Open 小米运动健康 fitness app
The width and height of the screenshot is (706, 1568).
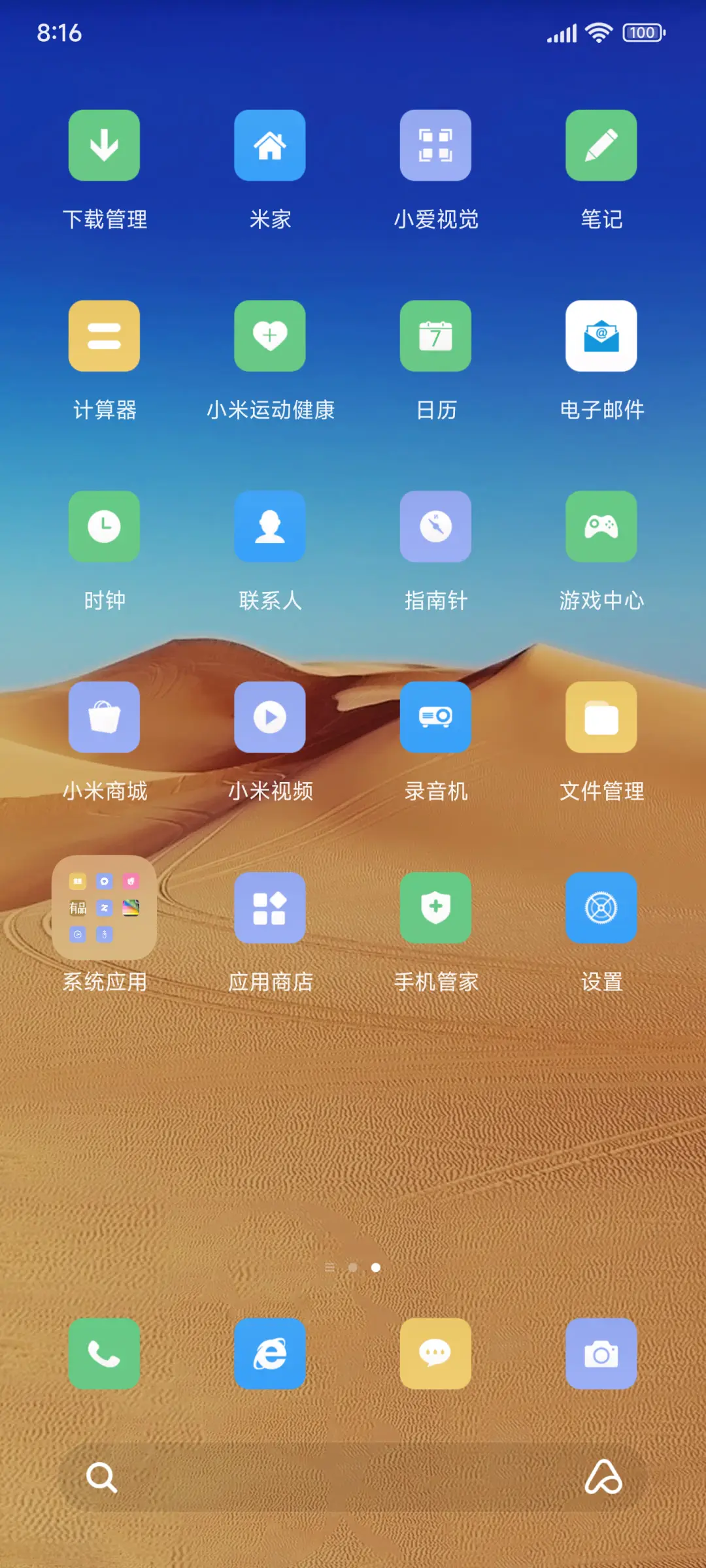(270, 336)
